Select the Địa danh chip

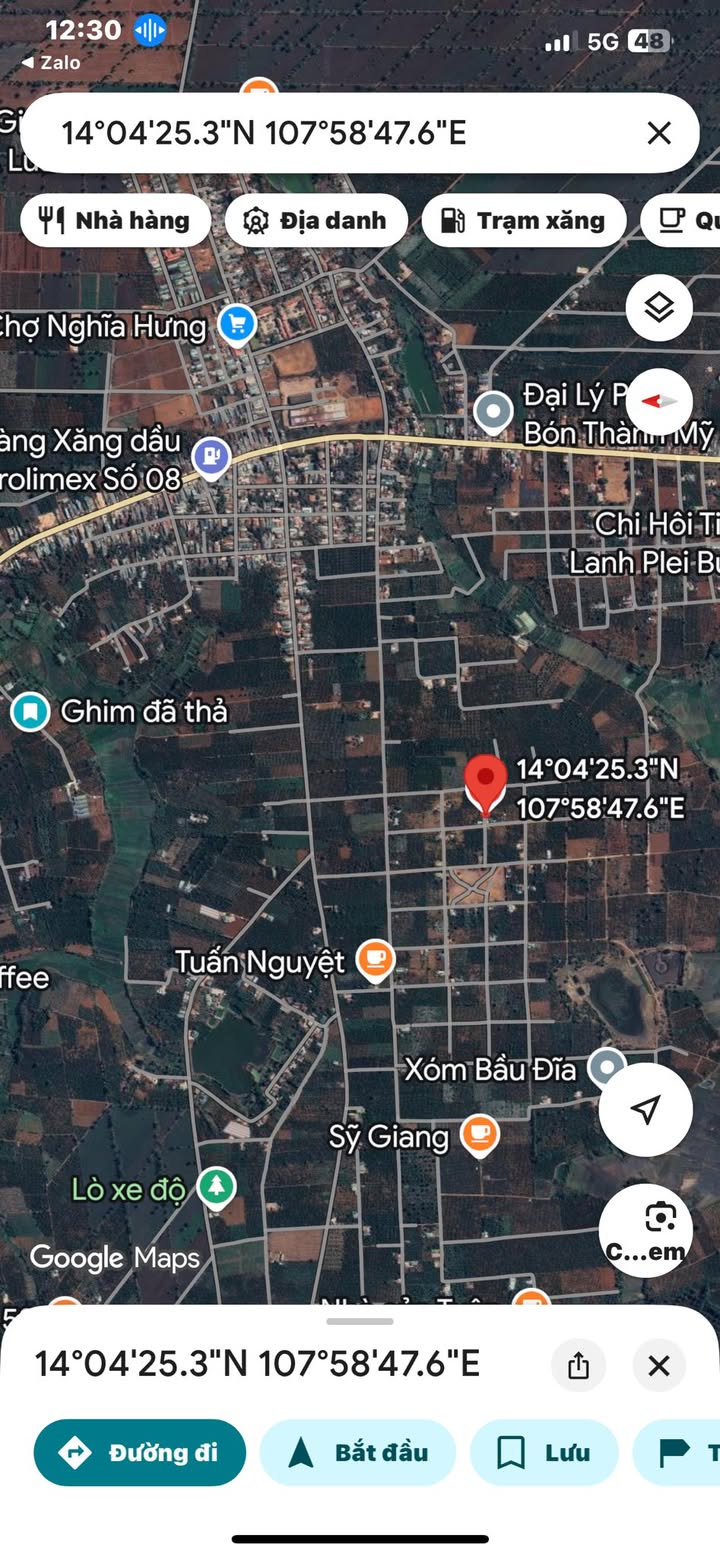coord(316,220)
